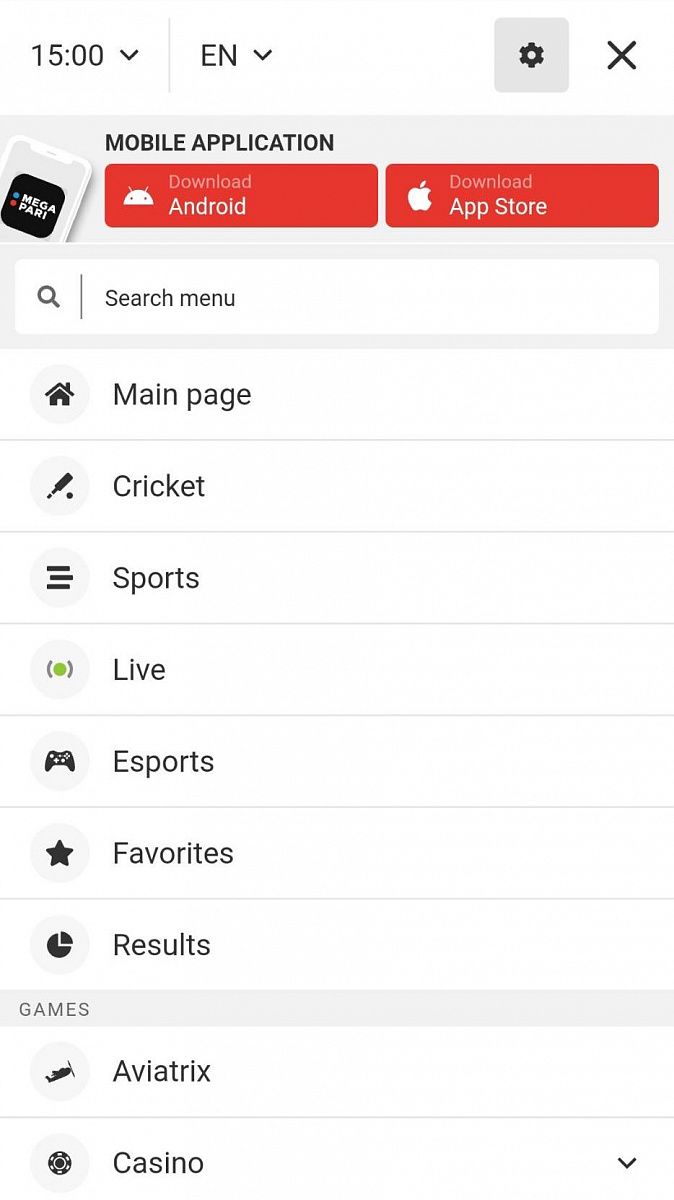Change language from EN
The image size is (674, 1200).
[236, 55]
